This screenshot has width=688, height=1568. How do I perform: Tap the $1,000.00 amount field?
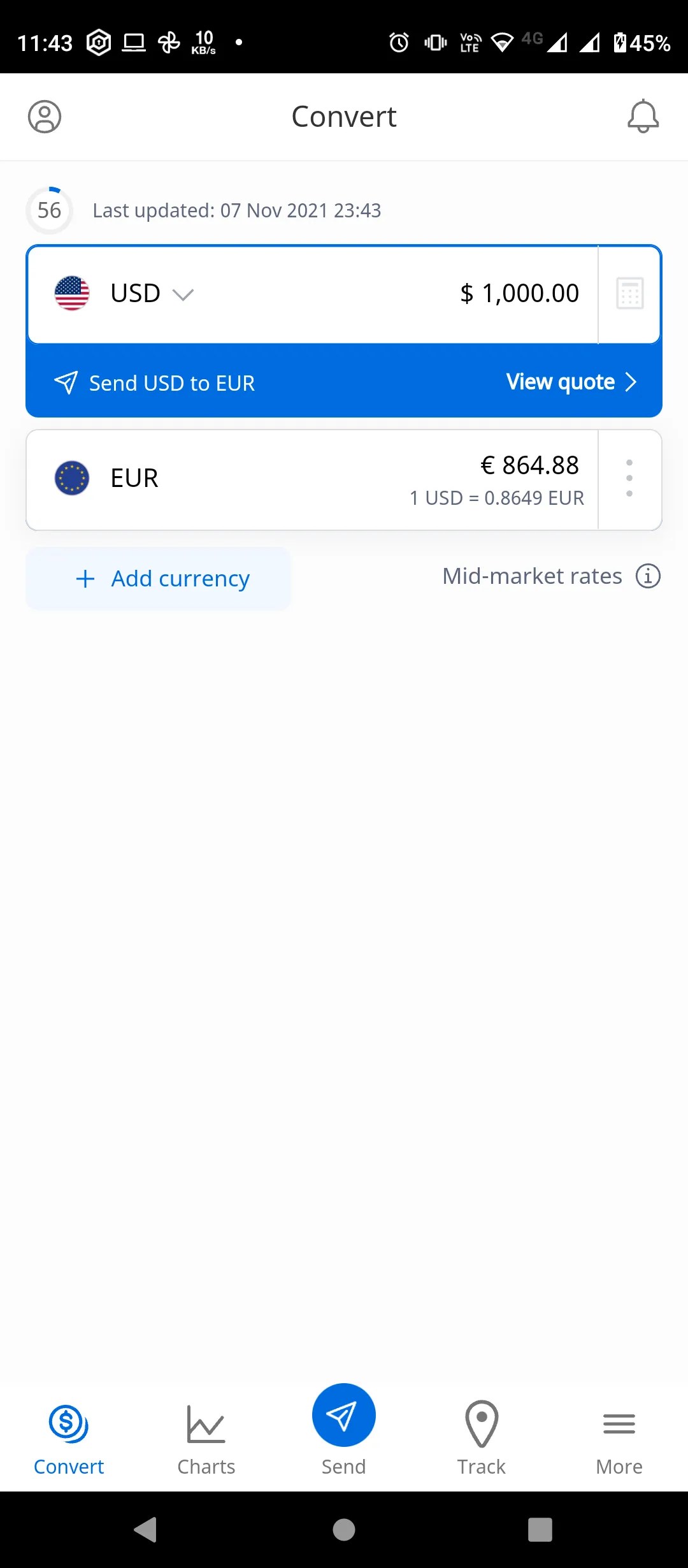point(520,293)
